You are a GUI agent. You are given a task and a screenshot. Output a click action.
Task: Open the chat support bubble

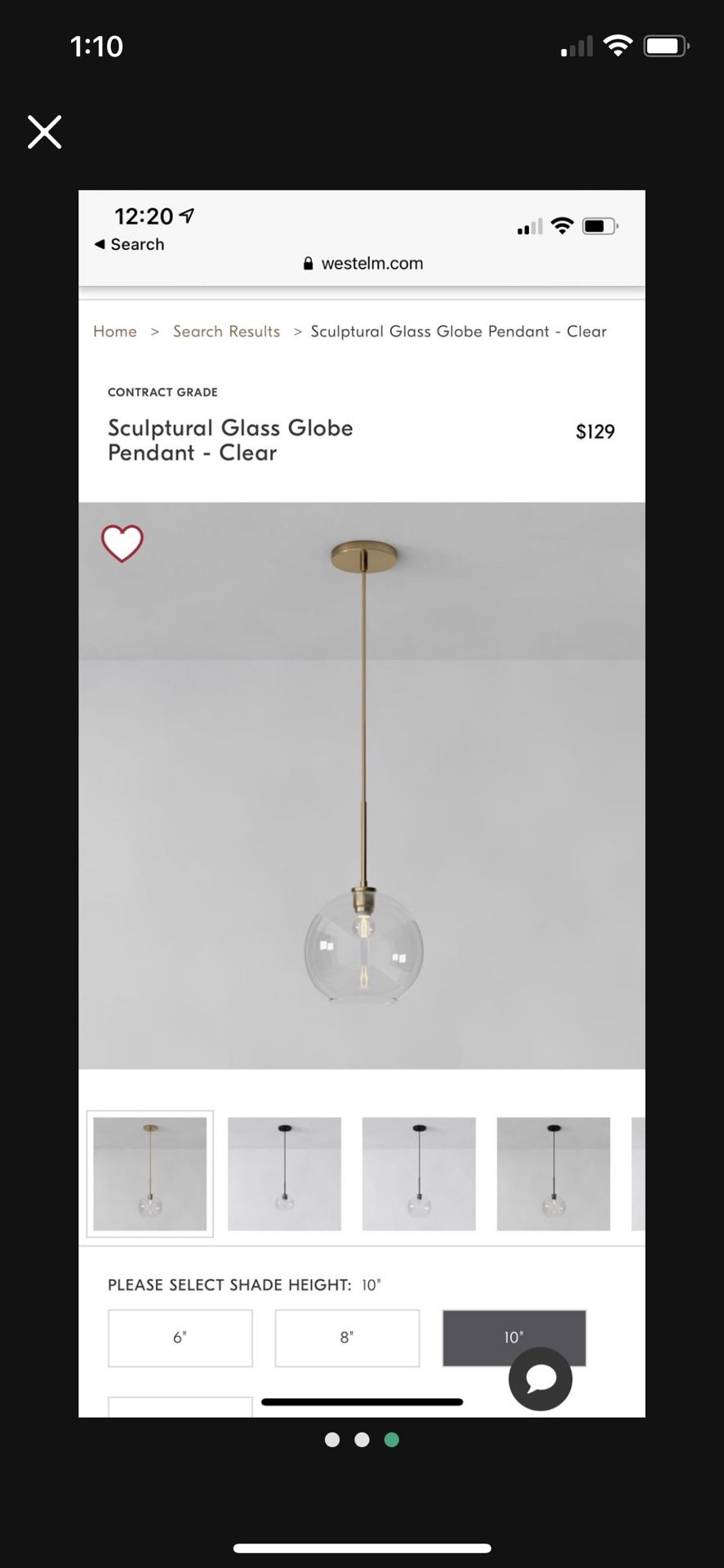point(540,1379)
